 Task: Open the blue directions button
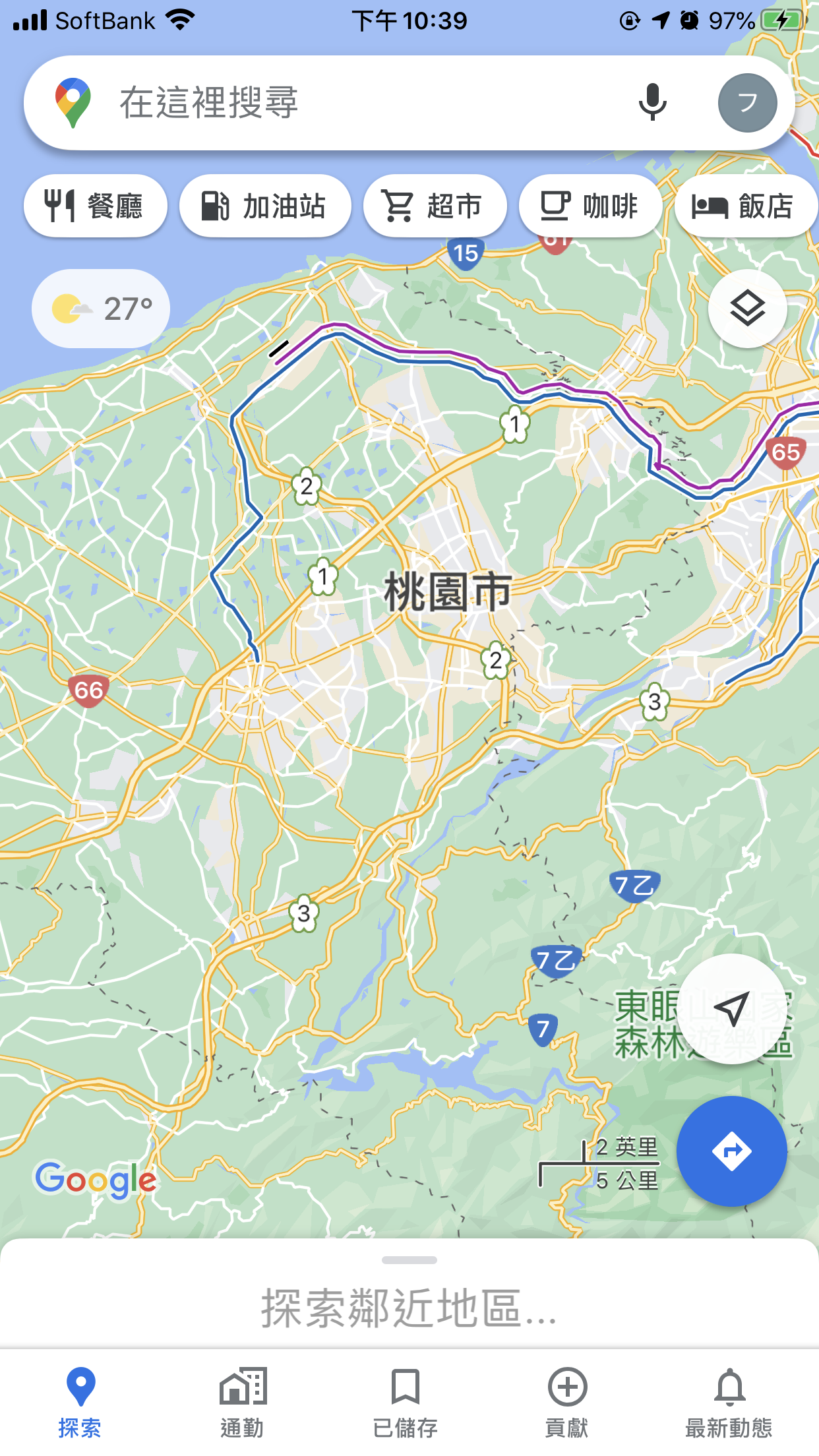click(x=732, y=1151)
